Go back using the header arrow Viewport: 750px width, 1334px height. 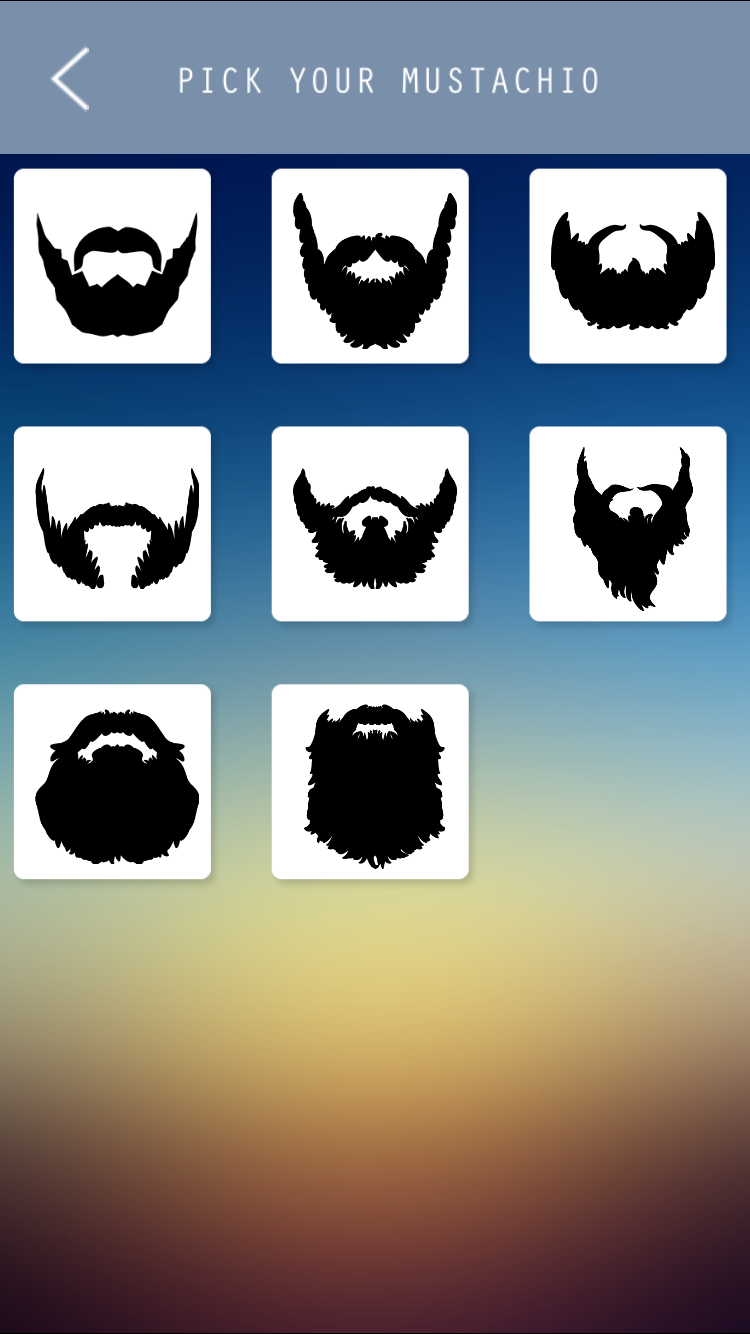click(x=70, y=78)
